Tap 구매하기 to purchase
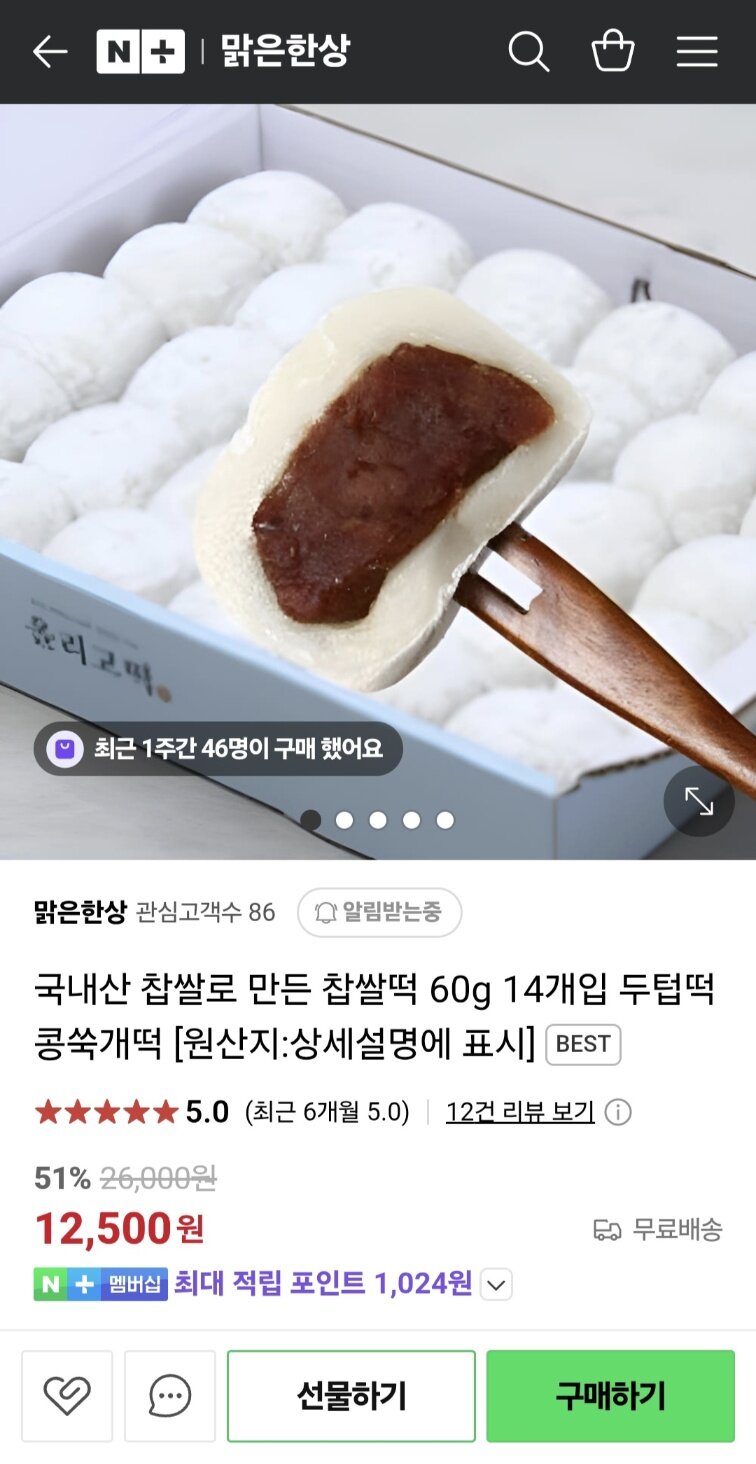This screenshot has width=756, height=1464. [610, 1396]
